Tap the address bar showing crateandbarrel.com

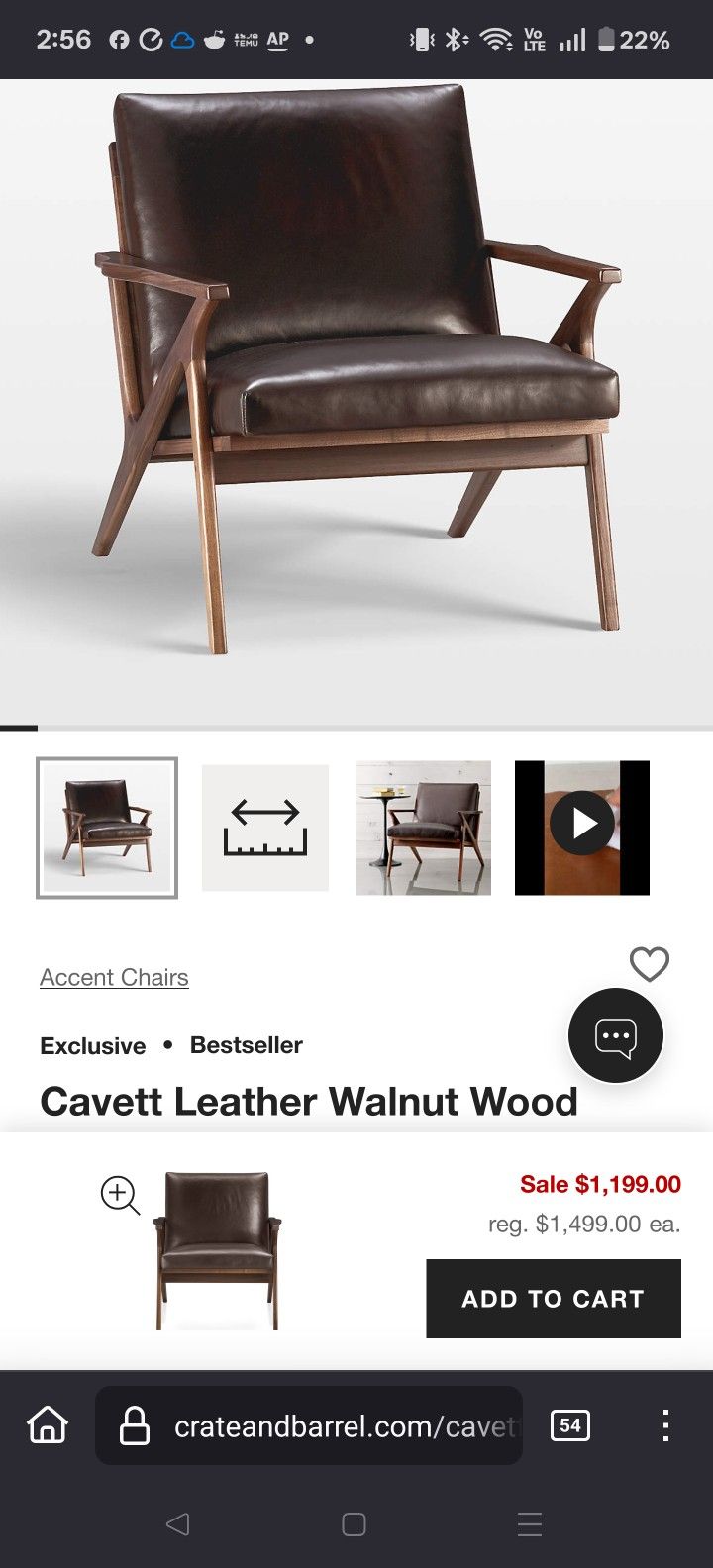click(x=327, y=1425)
